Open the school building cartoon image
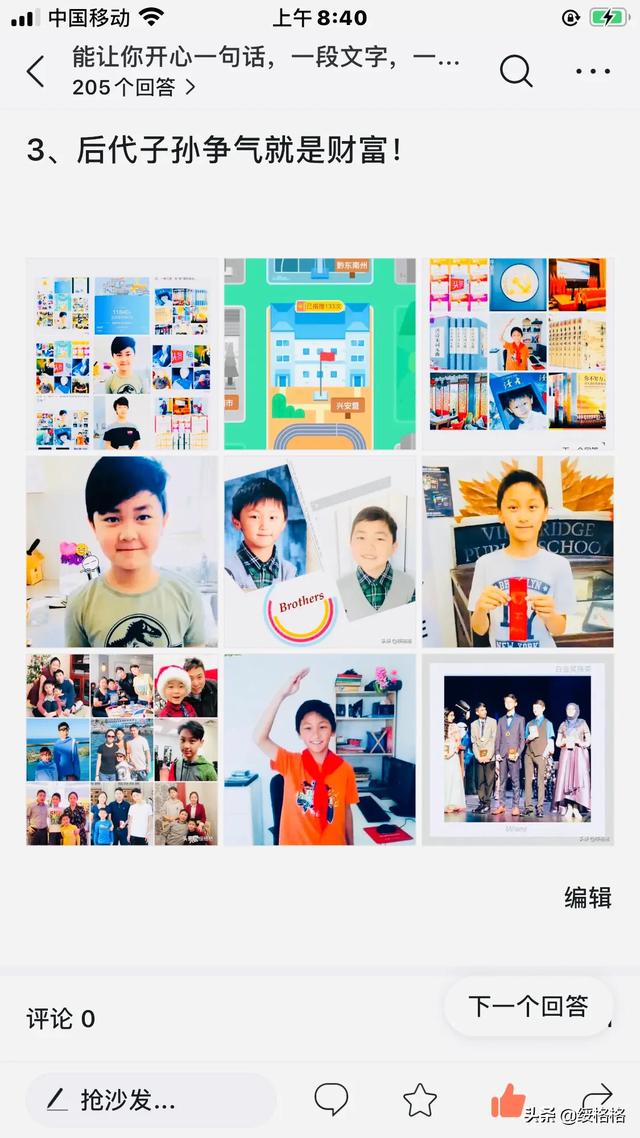The width and height of the screenshot is (640, 1138). coord(319,354)
